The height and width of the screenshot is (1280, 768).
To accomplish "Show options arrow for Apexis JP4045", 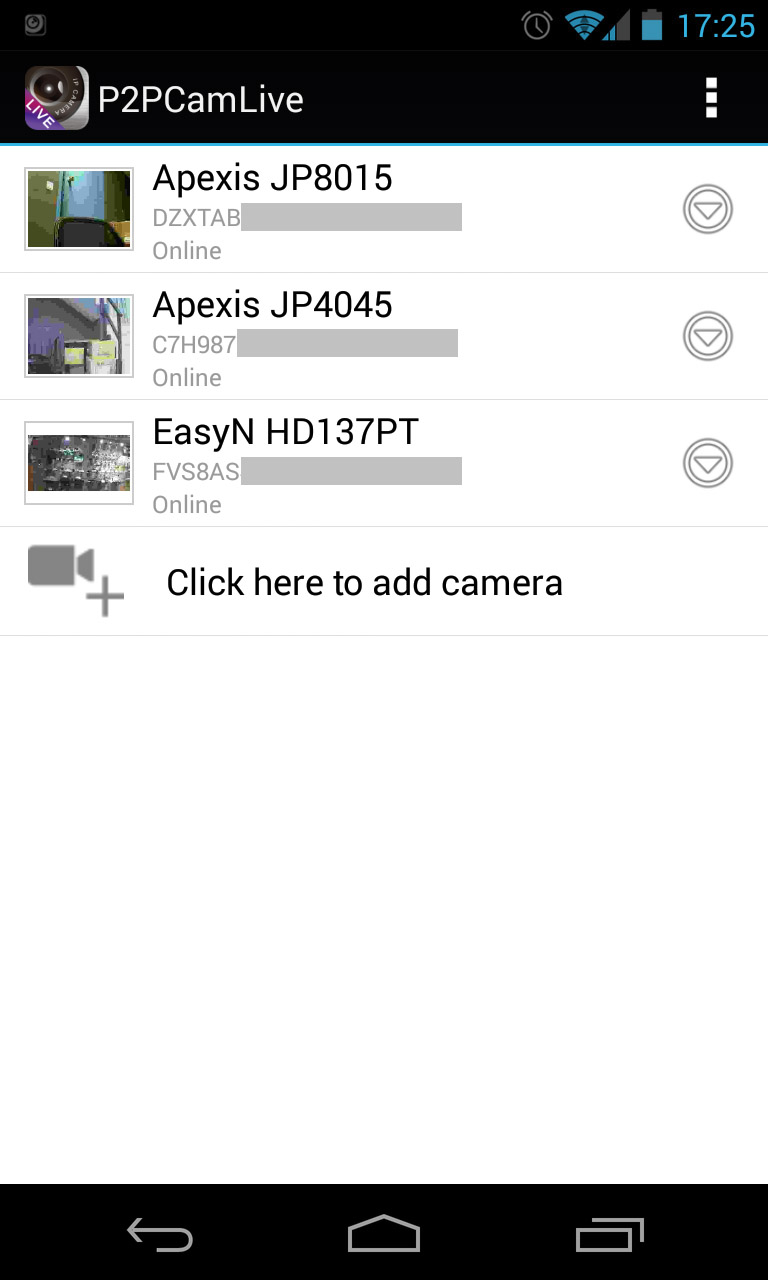I will pyautogui.click(x=708, y=337).
